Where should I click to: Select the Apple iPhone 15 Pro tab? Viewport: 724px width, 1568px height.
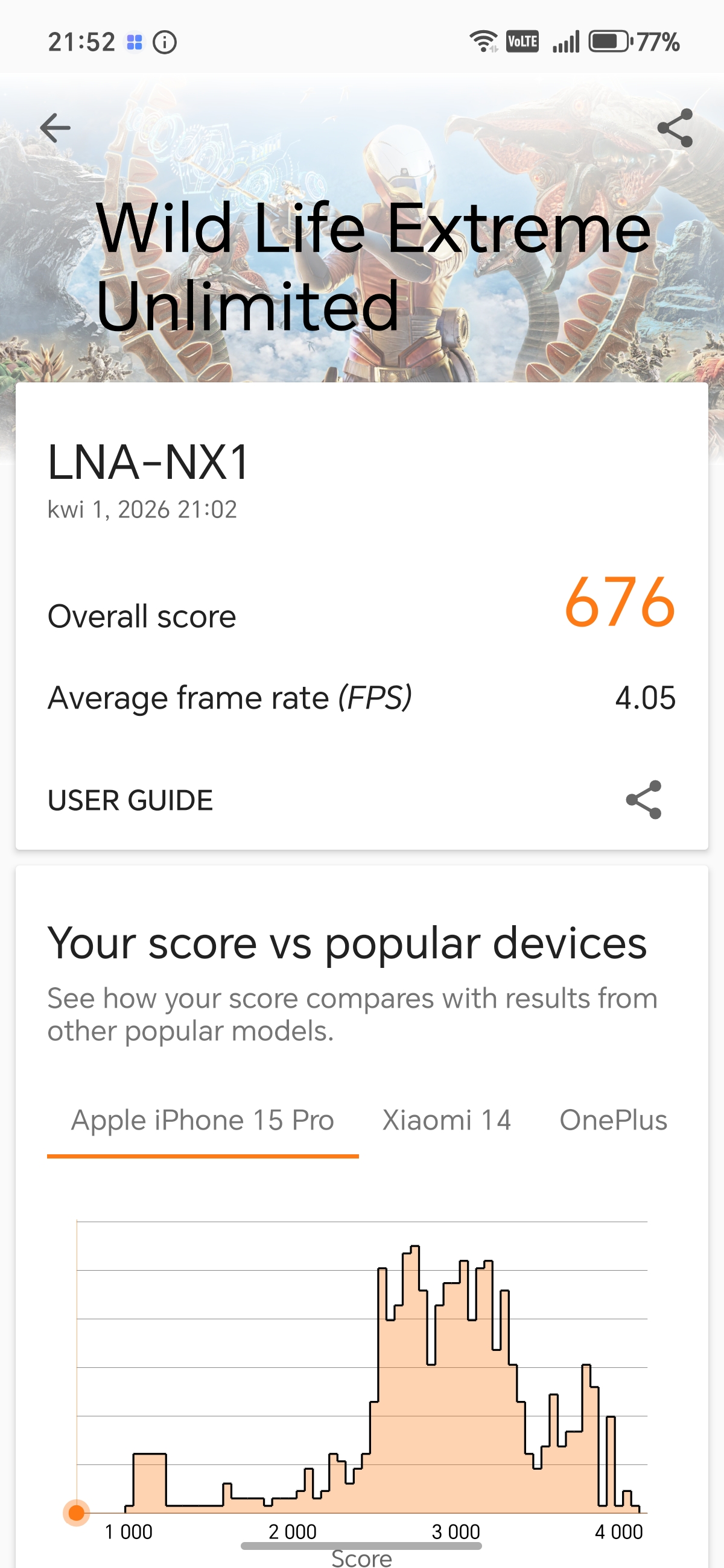tap(202, 1121)
